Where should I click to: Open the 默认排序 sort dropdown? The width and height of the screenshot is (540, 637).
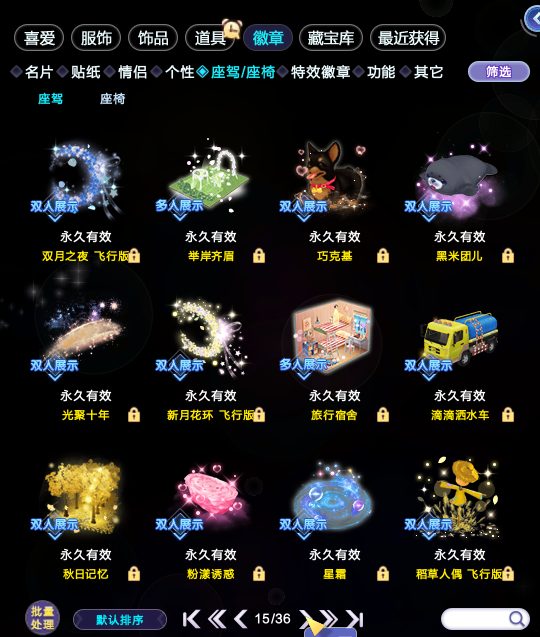tap(120, 620)
